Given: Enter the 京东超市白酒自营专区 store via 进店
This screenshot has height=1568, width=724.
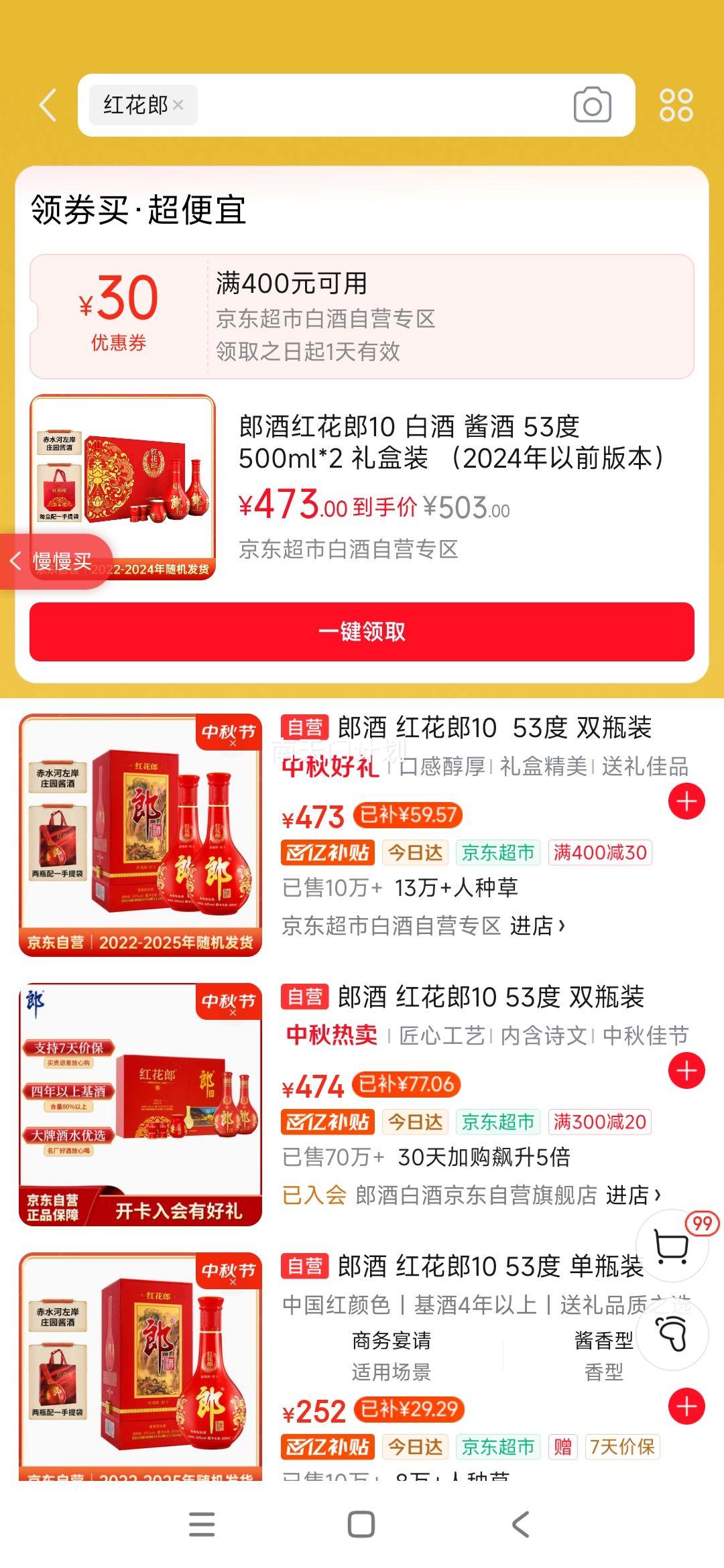Looking at the screenshot, I should [538, 926].
